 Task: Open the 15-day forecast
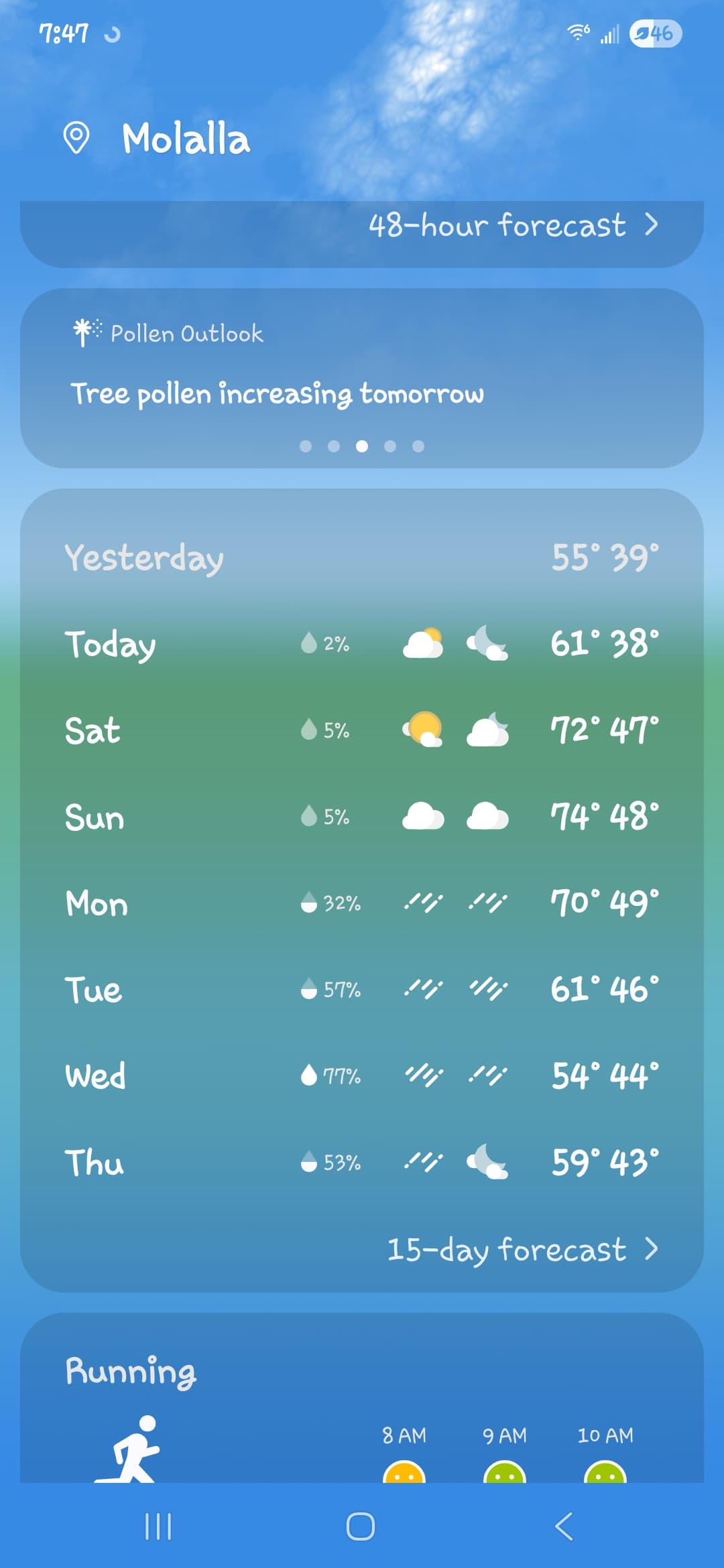(522, 1250)
